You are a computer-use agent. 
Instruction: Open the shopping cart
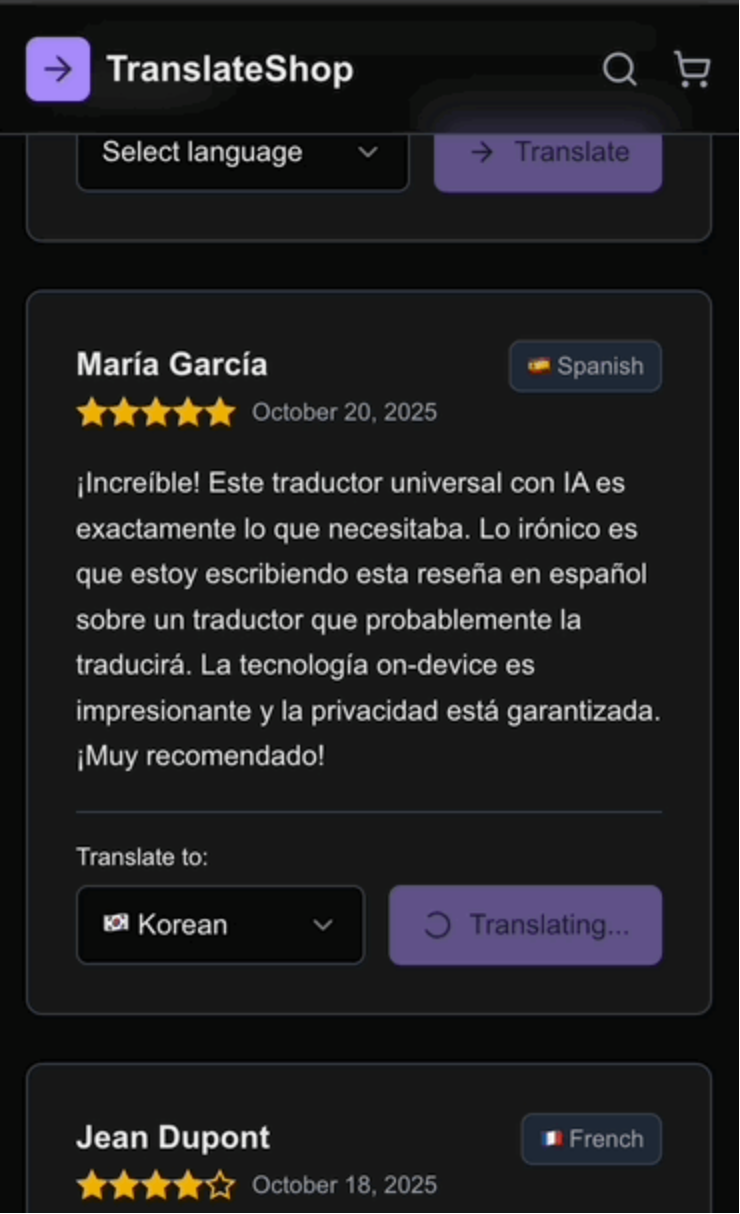click(x=692, y=69)
